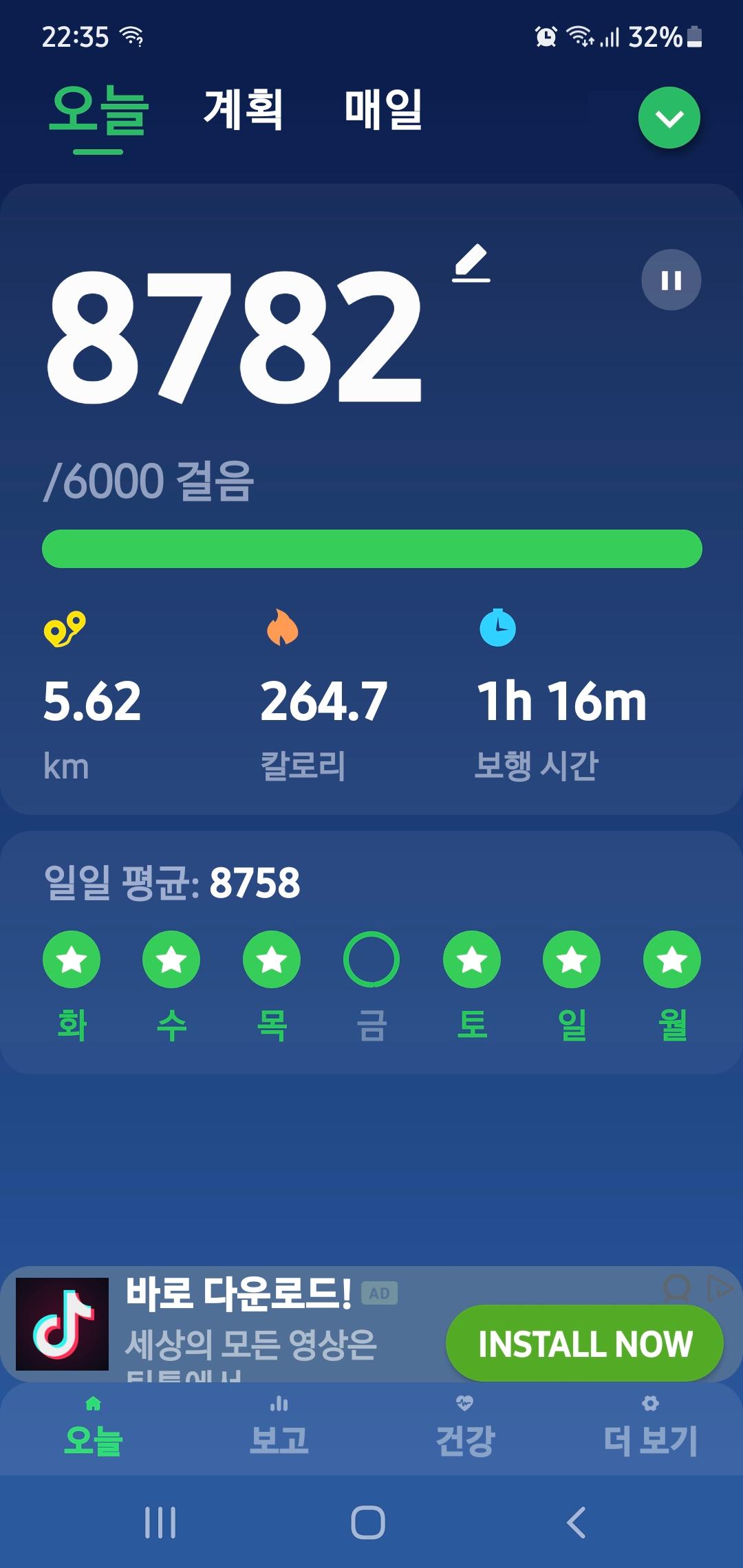Go back with the system back button
Image resolution: width=743 pixels, height=1568 pixels.
(577, 1523)
